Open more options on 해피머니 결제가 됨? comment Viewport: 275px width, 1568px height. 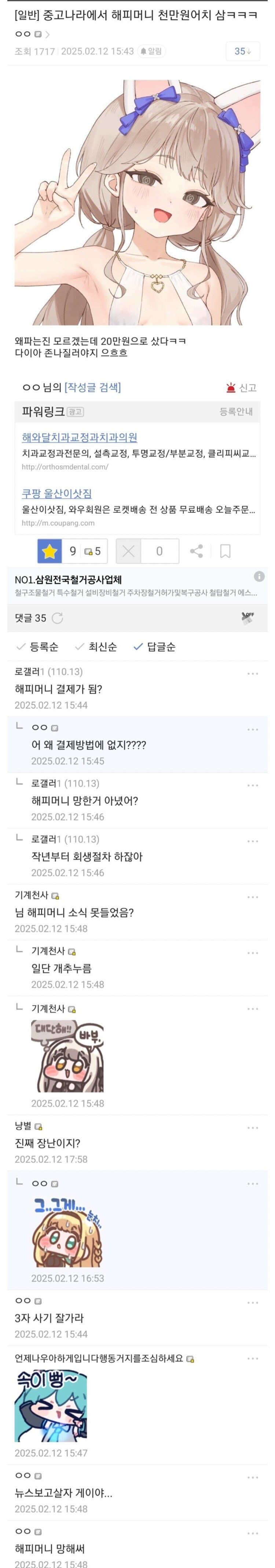[x=252, y=673]
